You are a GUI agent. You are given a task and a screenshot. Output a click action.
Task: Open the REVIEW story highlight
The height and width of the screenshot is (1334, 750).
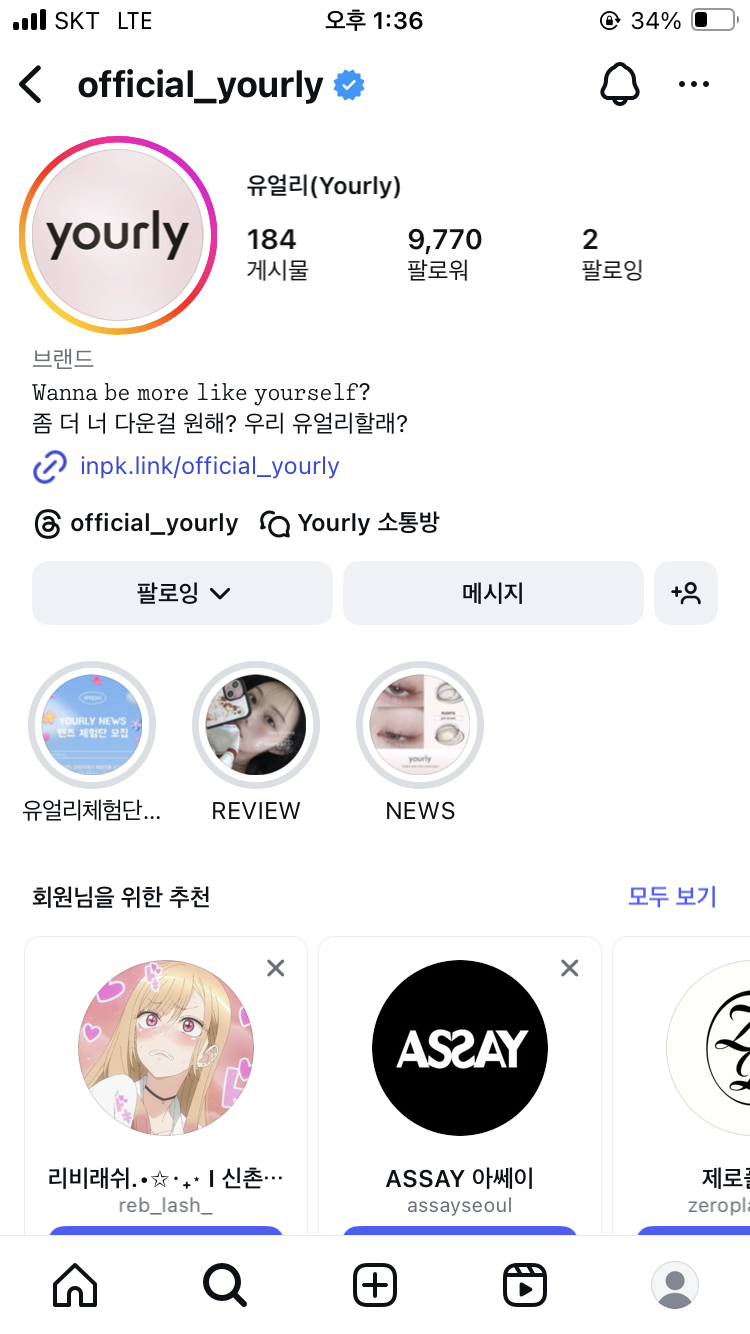click(x=256, y=726)
